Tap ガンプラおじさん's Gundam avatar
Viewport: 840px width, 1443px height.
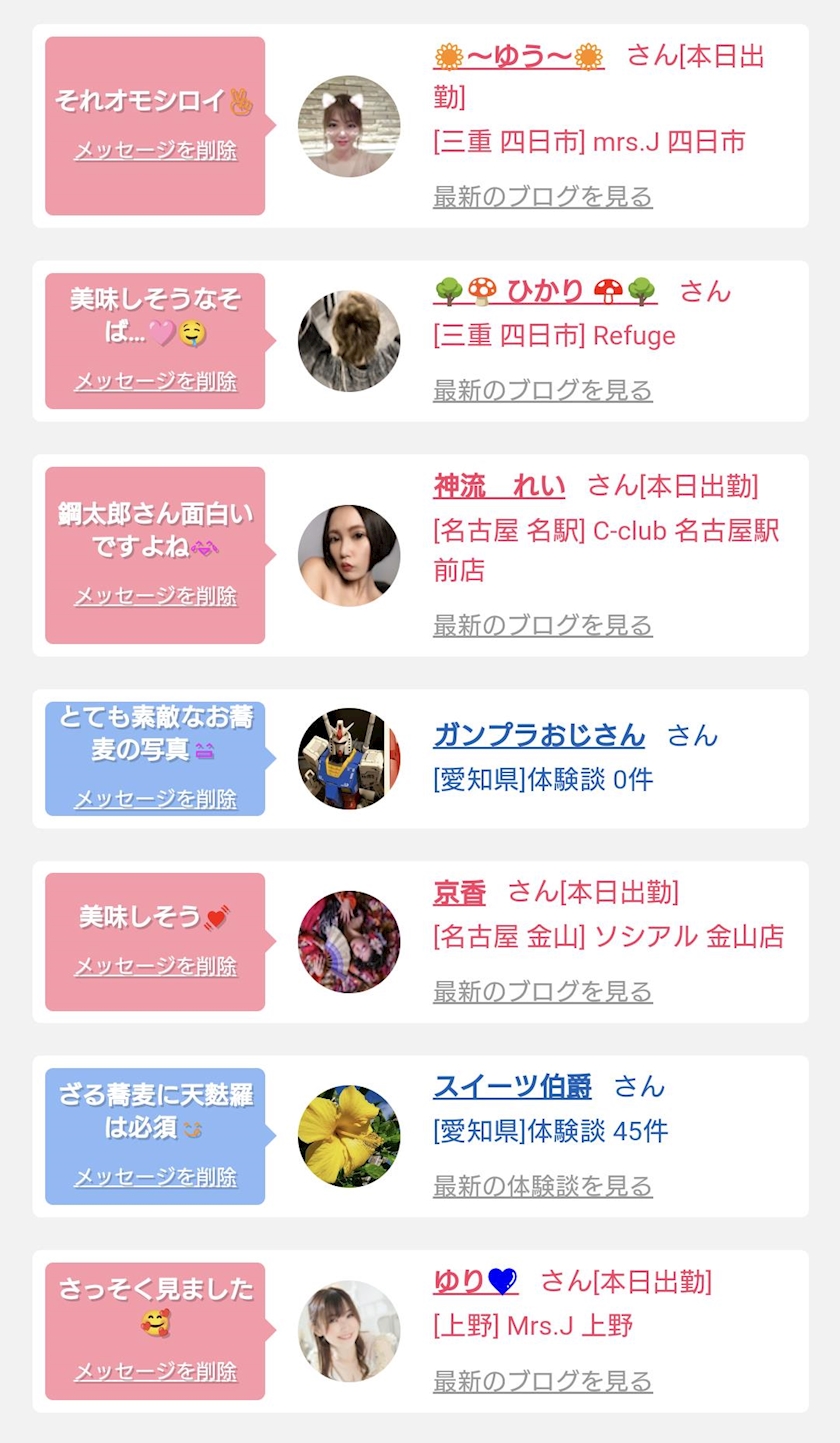click(348, 758)
